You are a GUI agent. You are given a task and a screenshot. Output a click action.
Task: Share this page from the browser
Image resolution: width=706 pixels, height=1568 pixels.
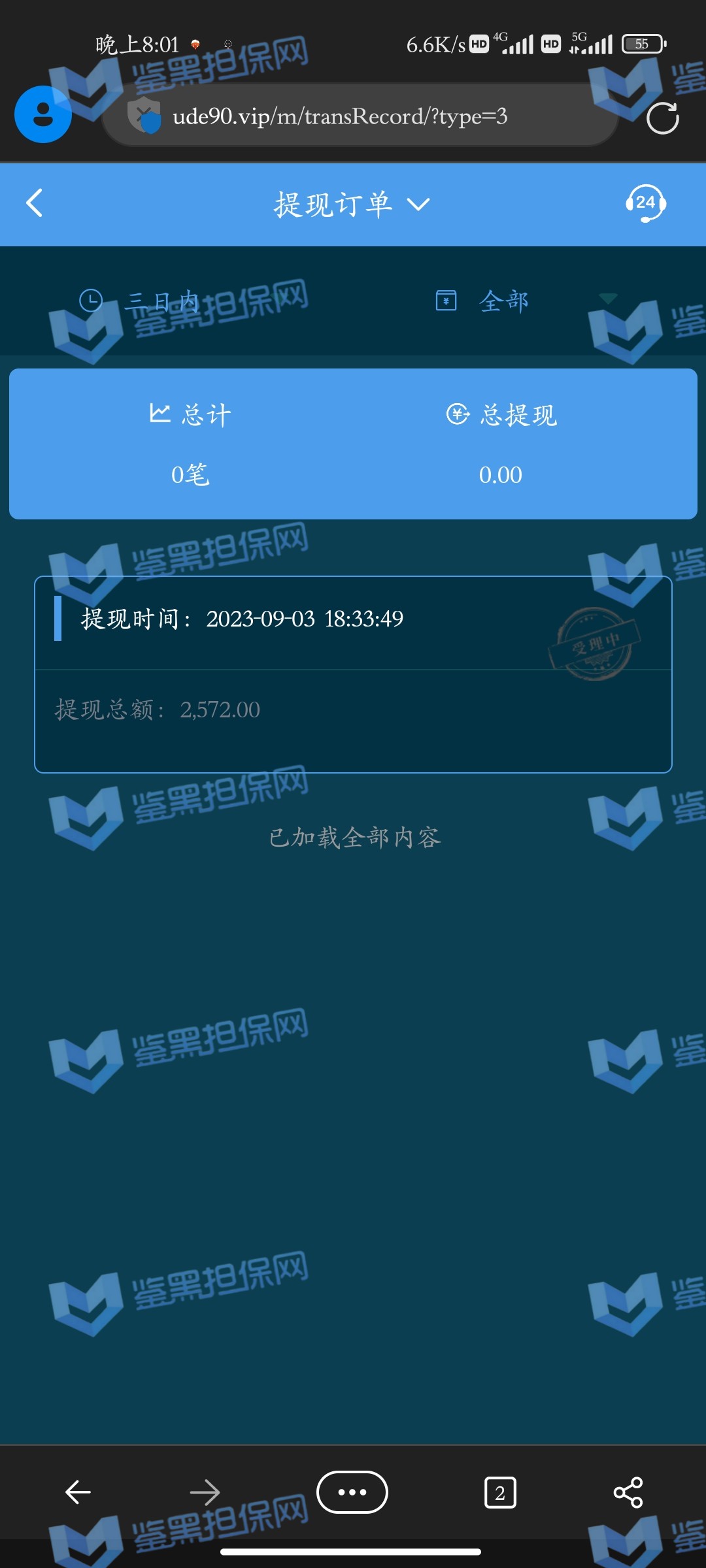click(x=628, y=1492)
